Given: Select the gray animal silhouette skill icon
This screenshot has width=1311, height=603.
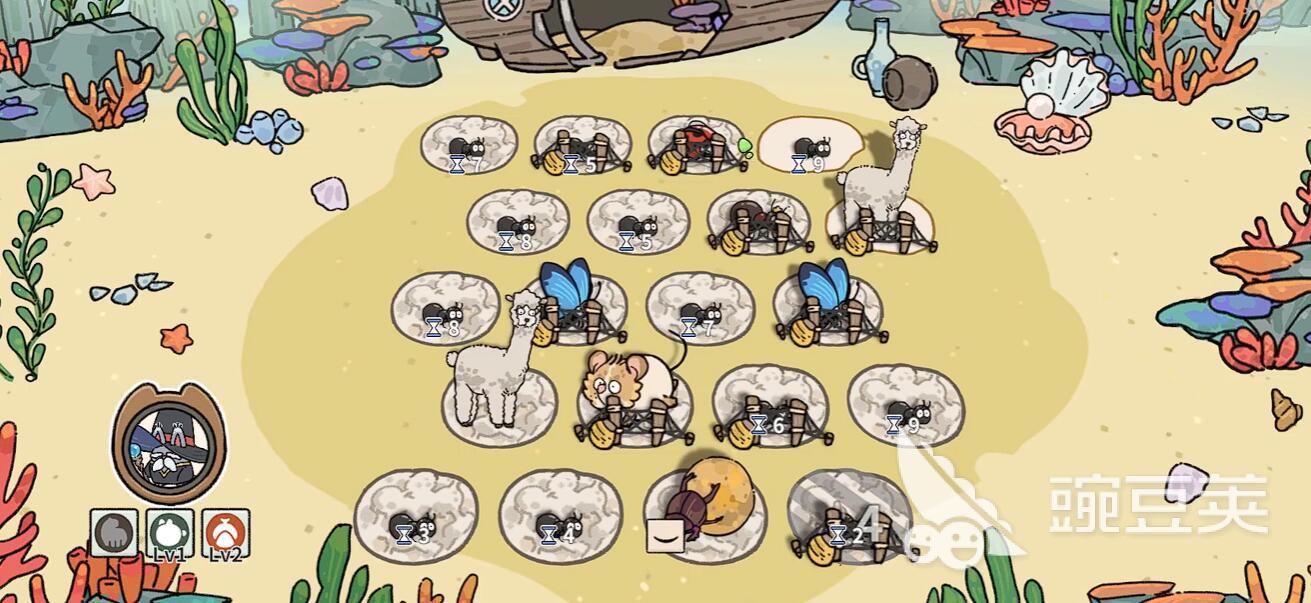Looking at the screenshot, I should pos(113,532).
